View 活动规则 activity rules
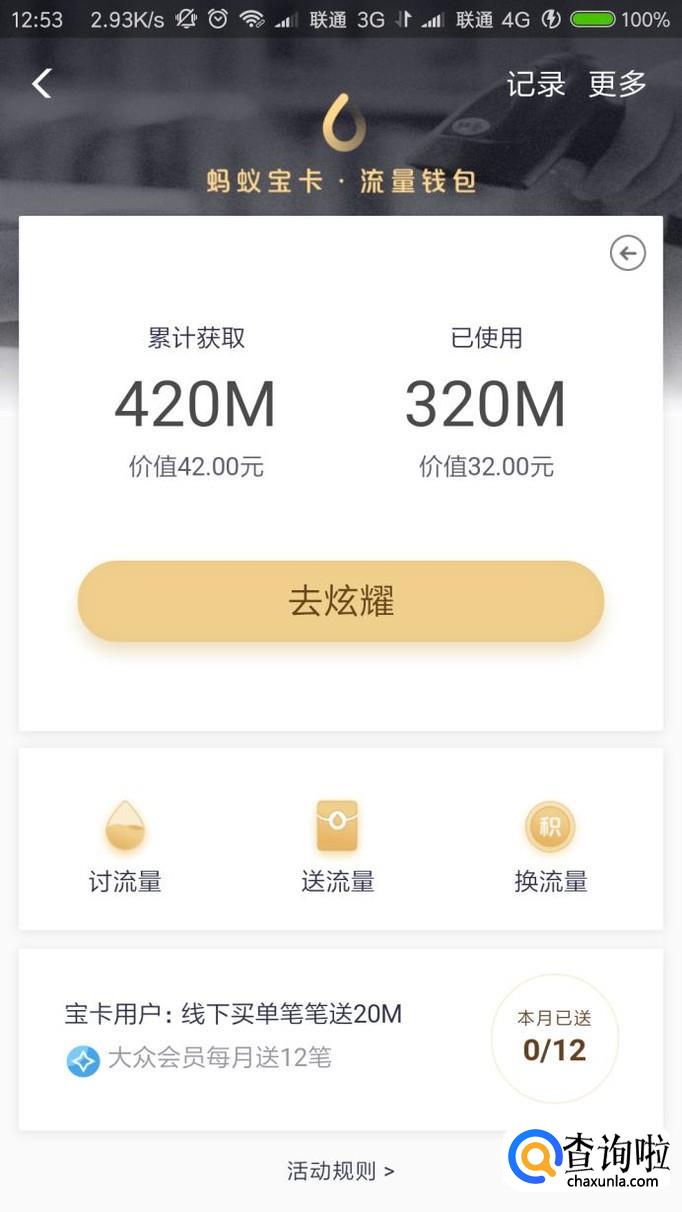 click(x=340, y=1170)
